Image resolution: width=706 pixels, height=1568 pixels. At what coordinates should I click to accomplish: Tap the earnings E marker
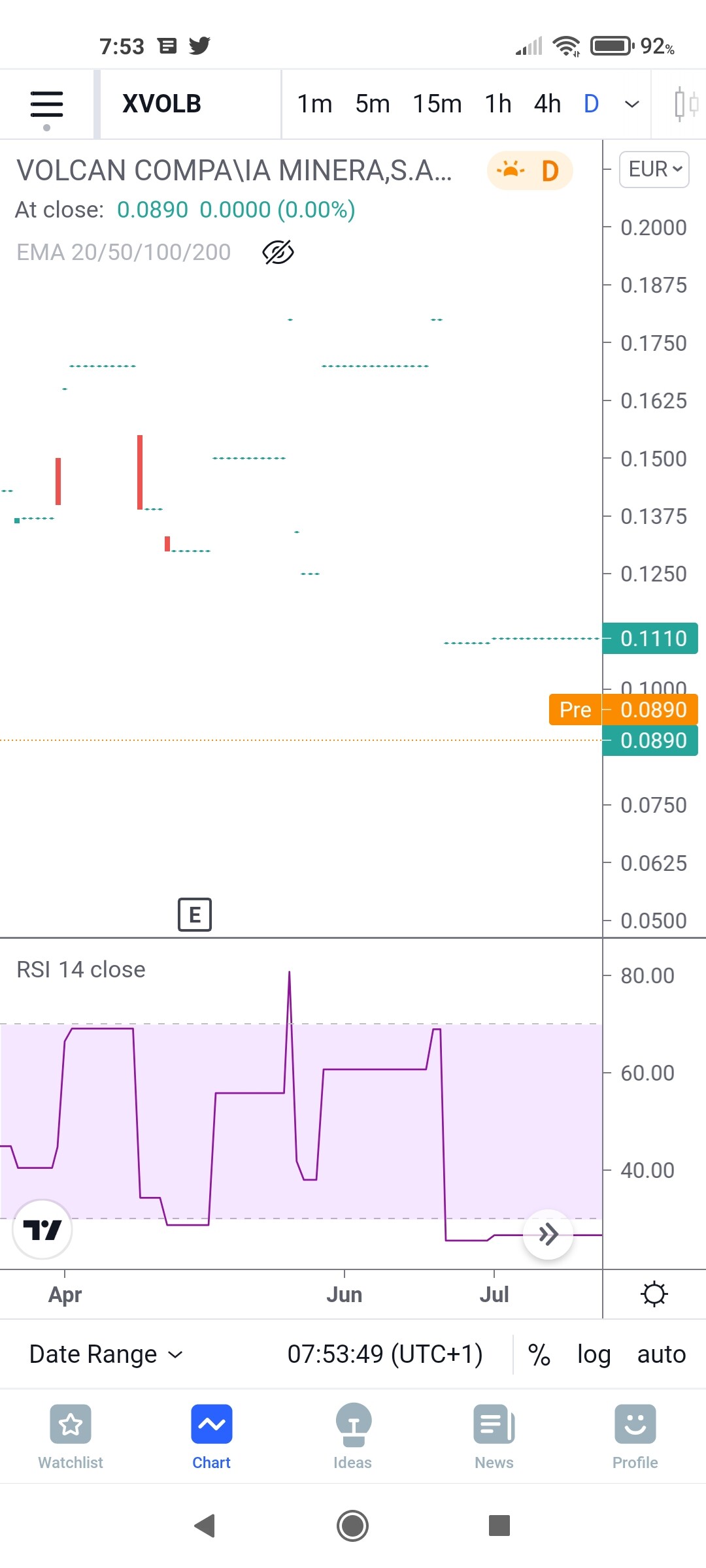click(195, 915)
